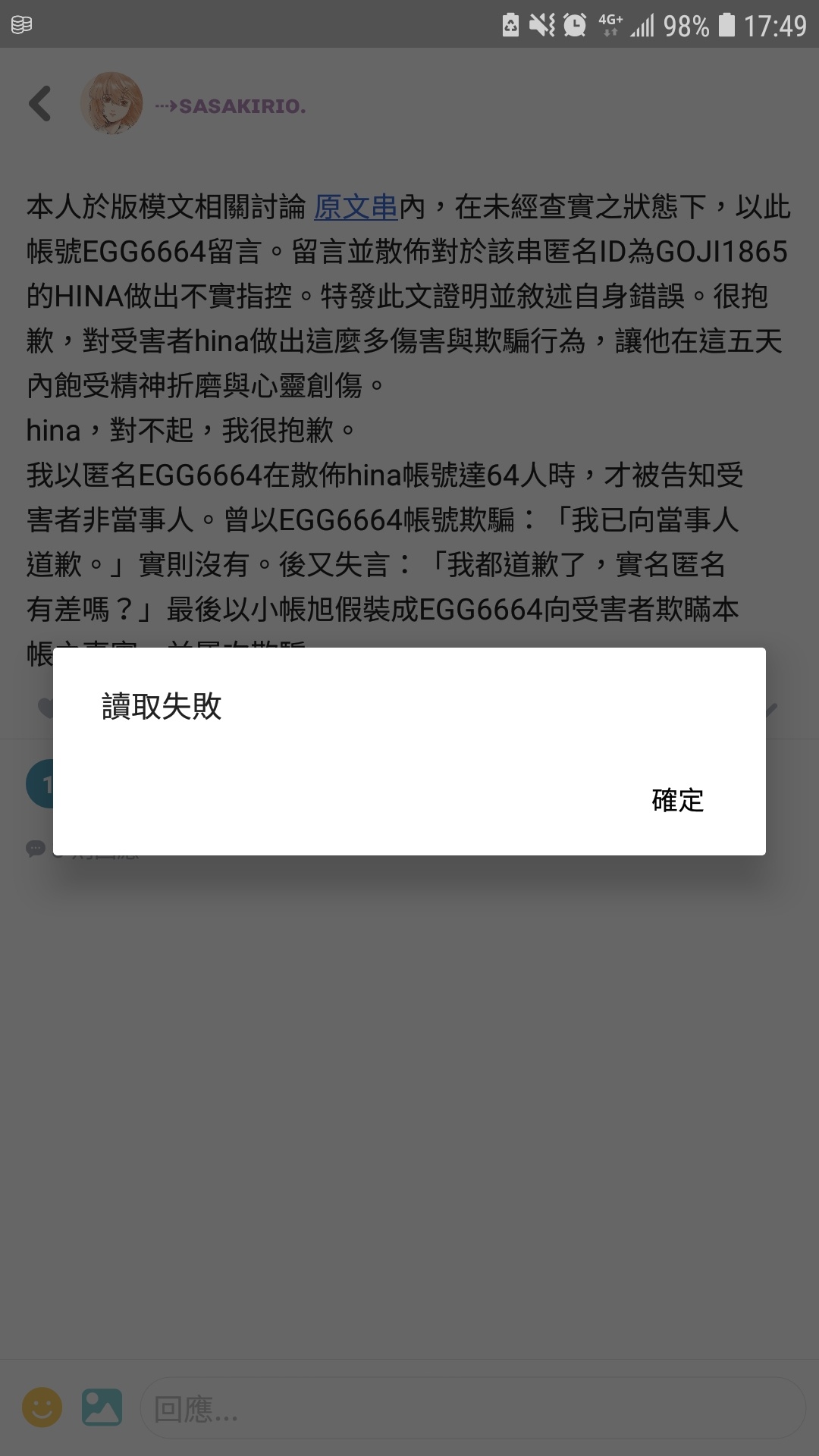Image resolution: width=819 pixels, height=1456 pixels.
Task: Open the emoji picker in the reply bar
Action: [42, 1407]
